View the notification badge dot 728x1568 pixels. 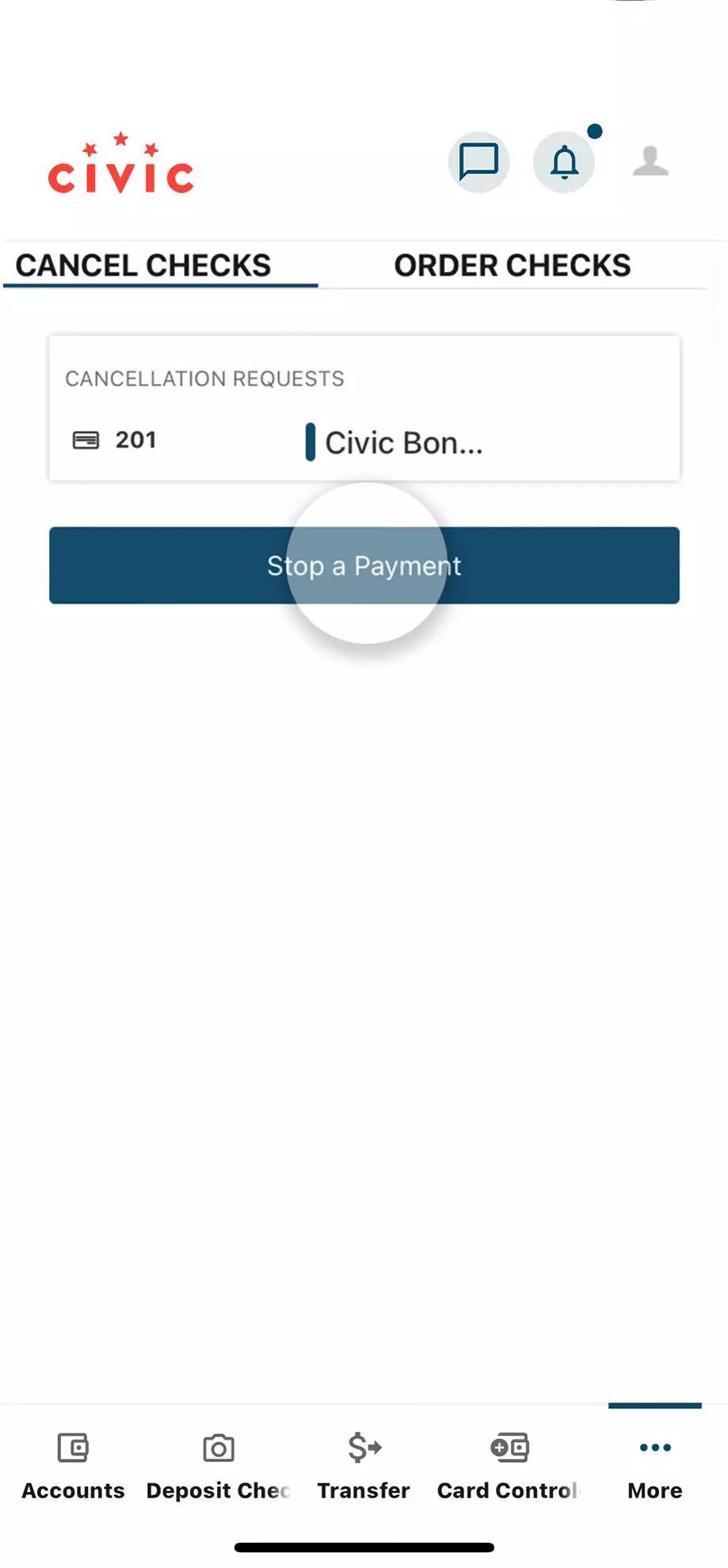[593, 131]
